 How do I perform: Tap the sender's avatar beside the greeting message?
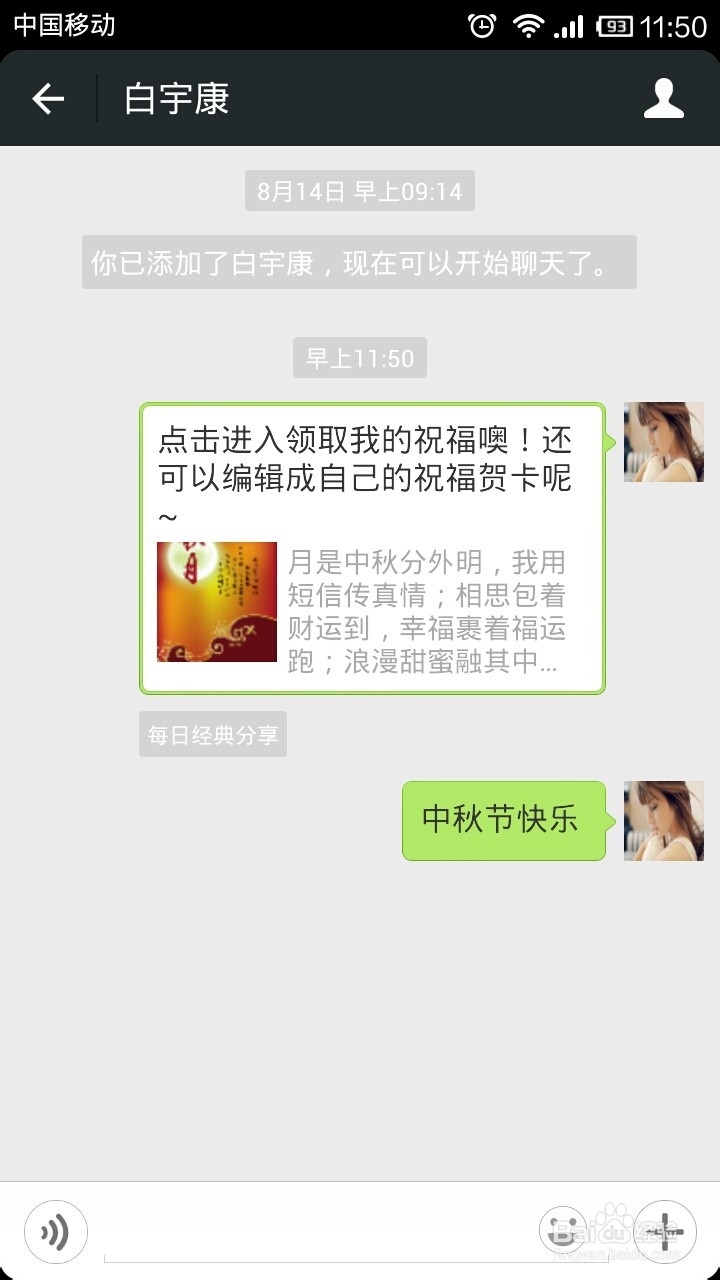pyautogui.click(x=663, y=442)
